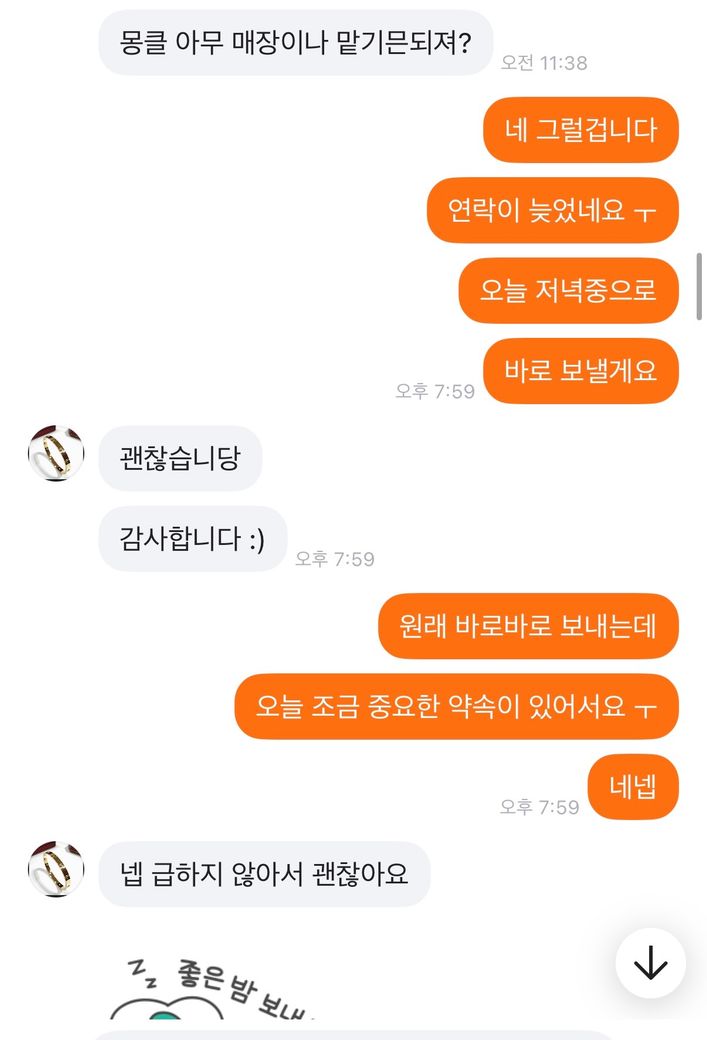Open profile picture beside 괜찮습니당 message
Image resolution: width=707 pixels, height=1040 pixels.
(55, 453)
